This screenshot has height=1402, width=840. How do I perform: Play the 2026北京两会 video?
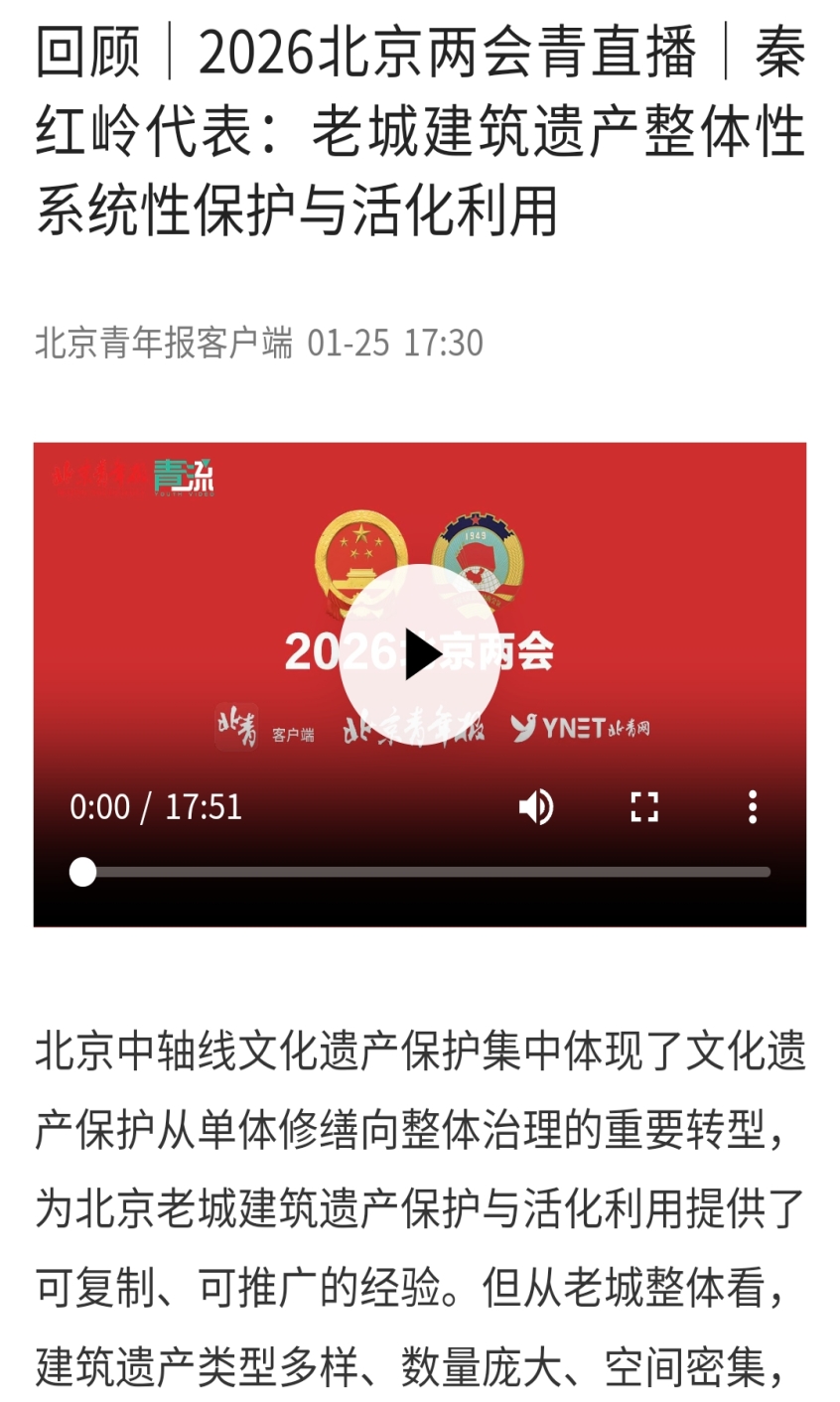[x=420, y=655]
